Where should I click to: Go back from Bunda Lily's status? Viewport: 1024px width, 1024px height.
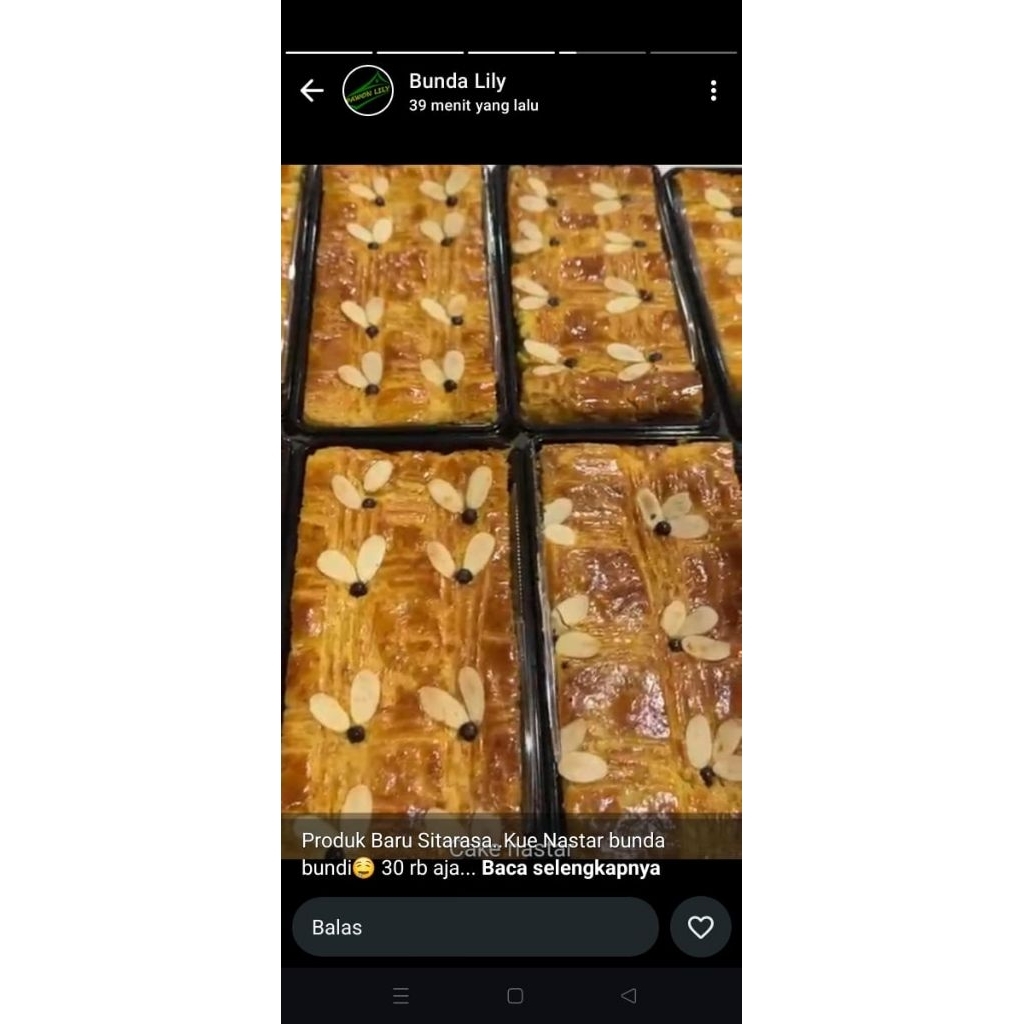click(x=312, y=91)
